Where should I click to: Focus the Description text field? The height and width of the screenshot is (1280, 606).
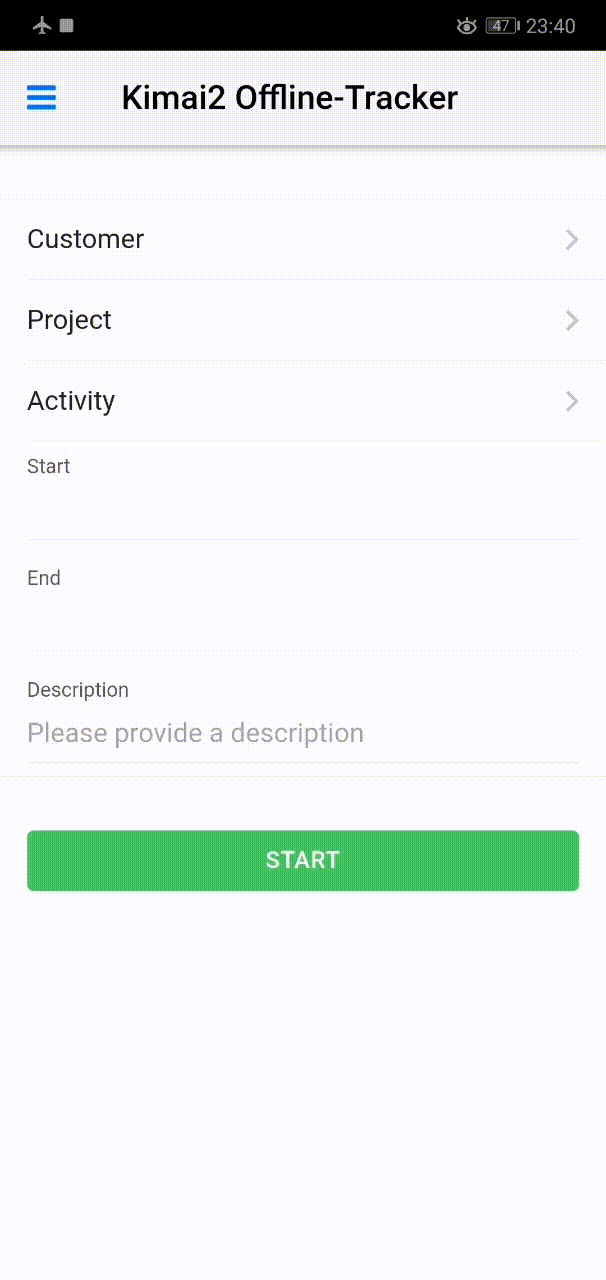[303, 733]
